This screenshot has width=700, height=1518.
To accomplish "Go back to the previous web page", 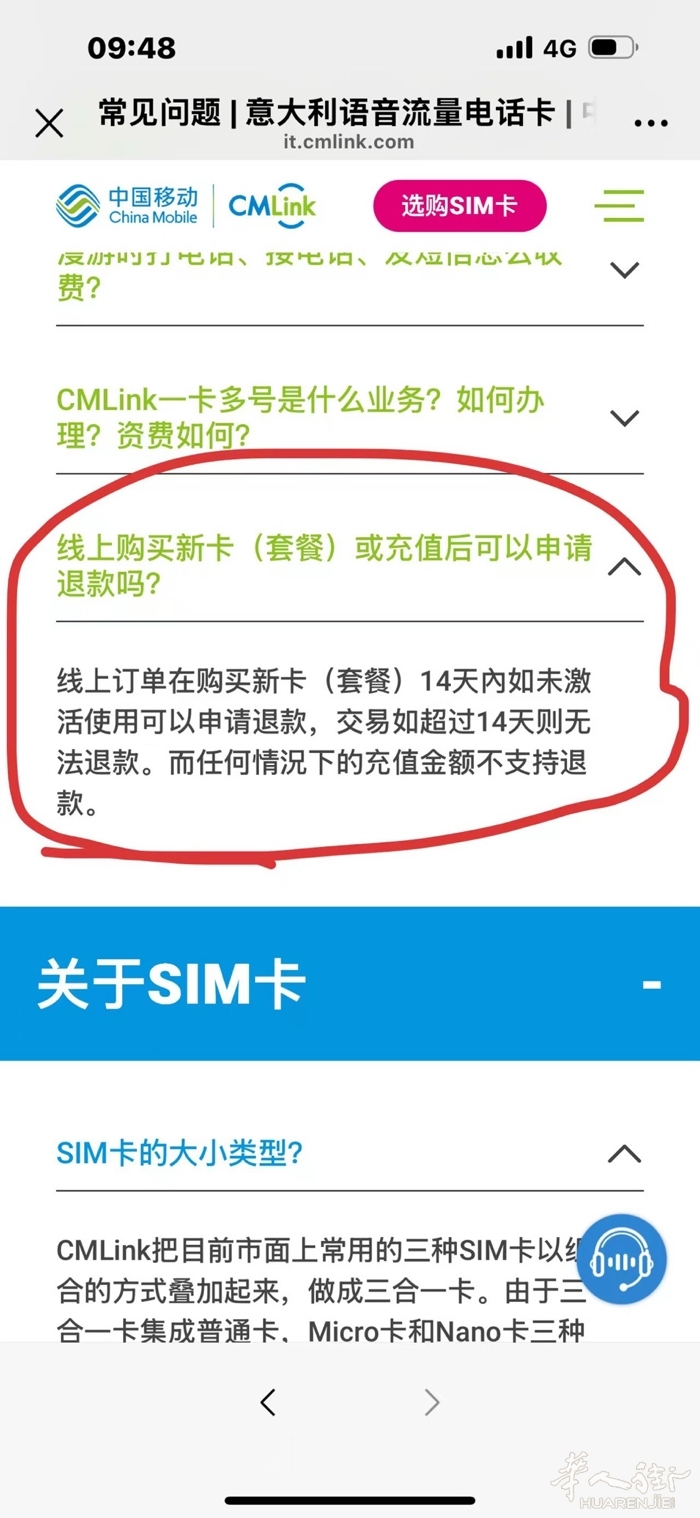I will (x=268, y=1403).
